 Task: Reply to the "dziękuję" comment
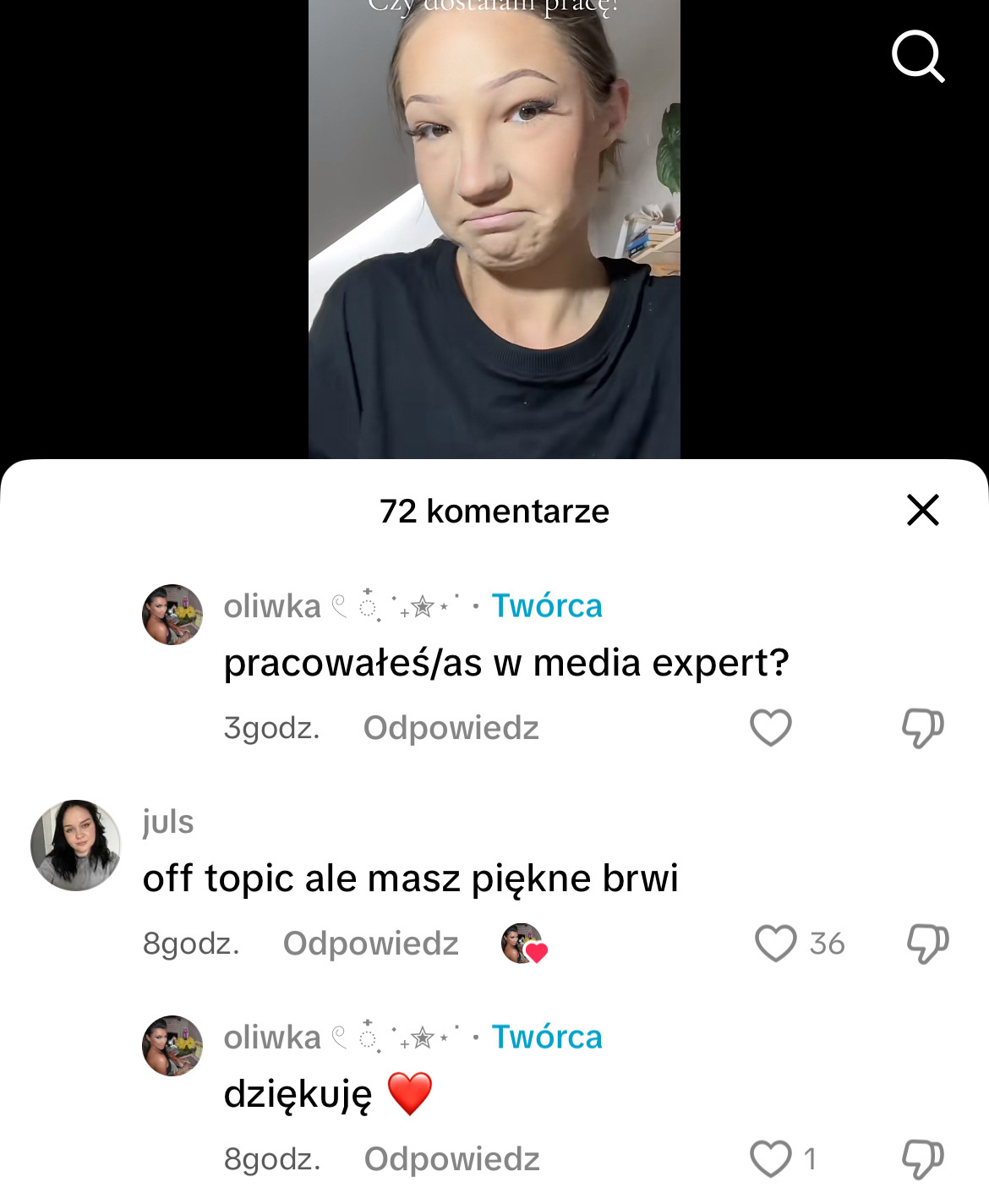pyautogui.click(x=451, y=1159)
